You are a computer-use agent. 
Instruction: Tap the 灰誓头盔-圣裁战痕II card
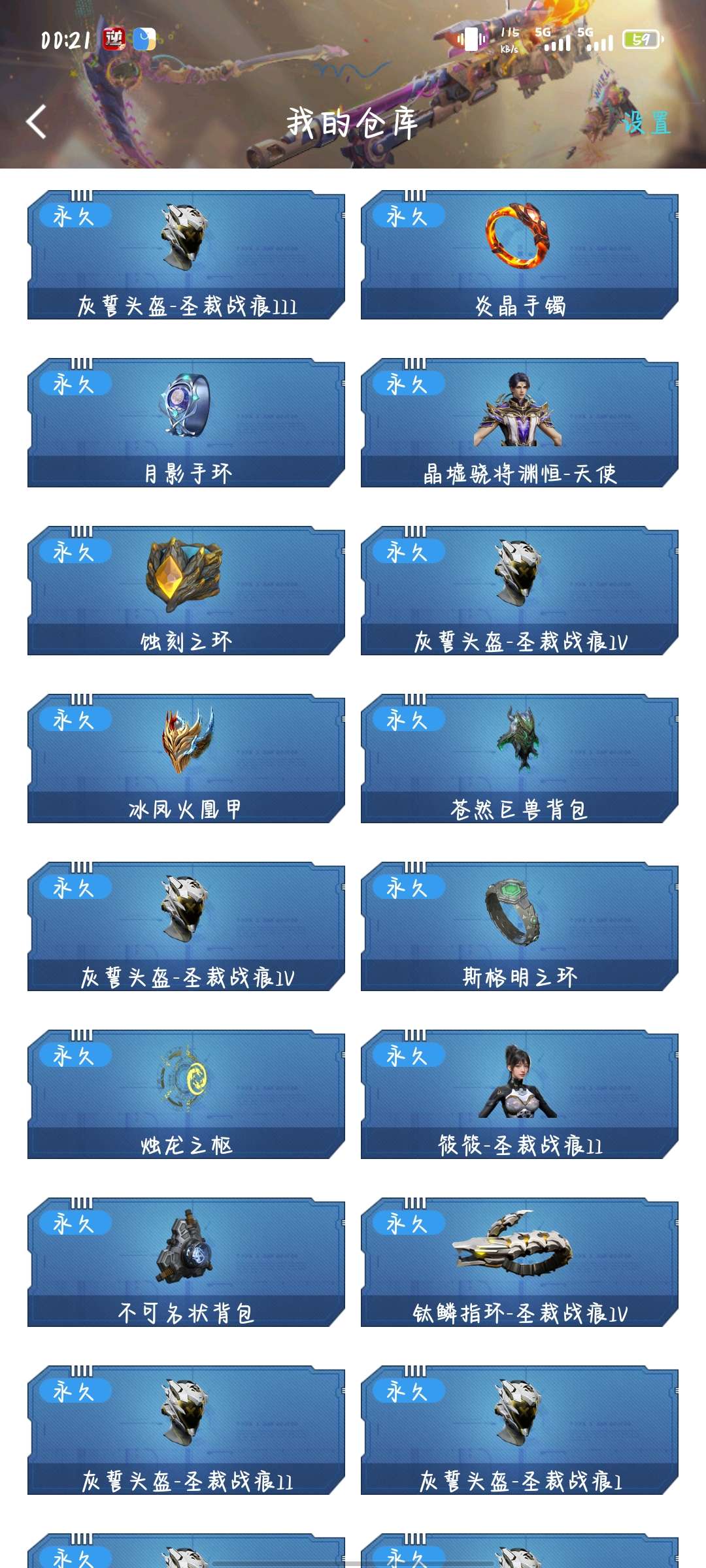(x=186, y=1431)
